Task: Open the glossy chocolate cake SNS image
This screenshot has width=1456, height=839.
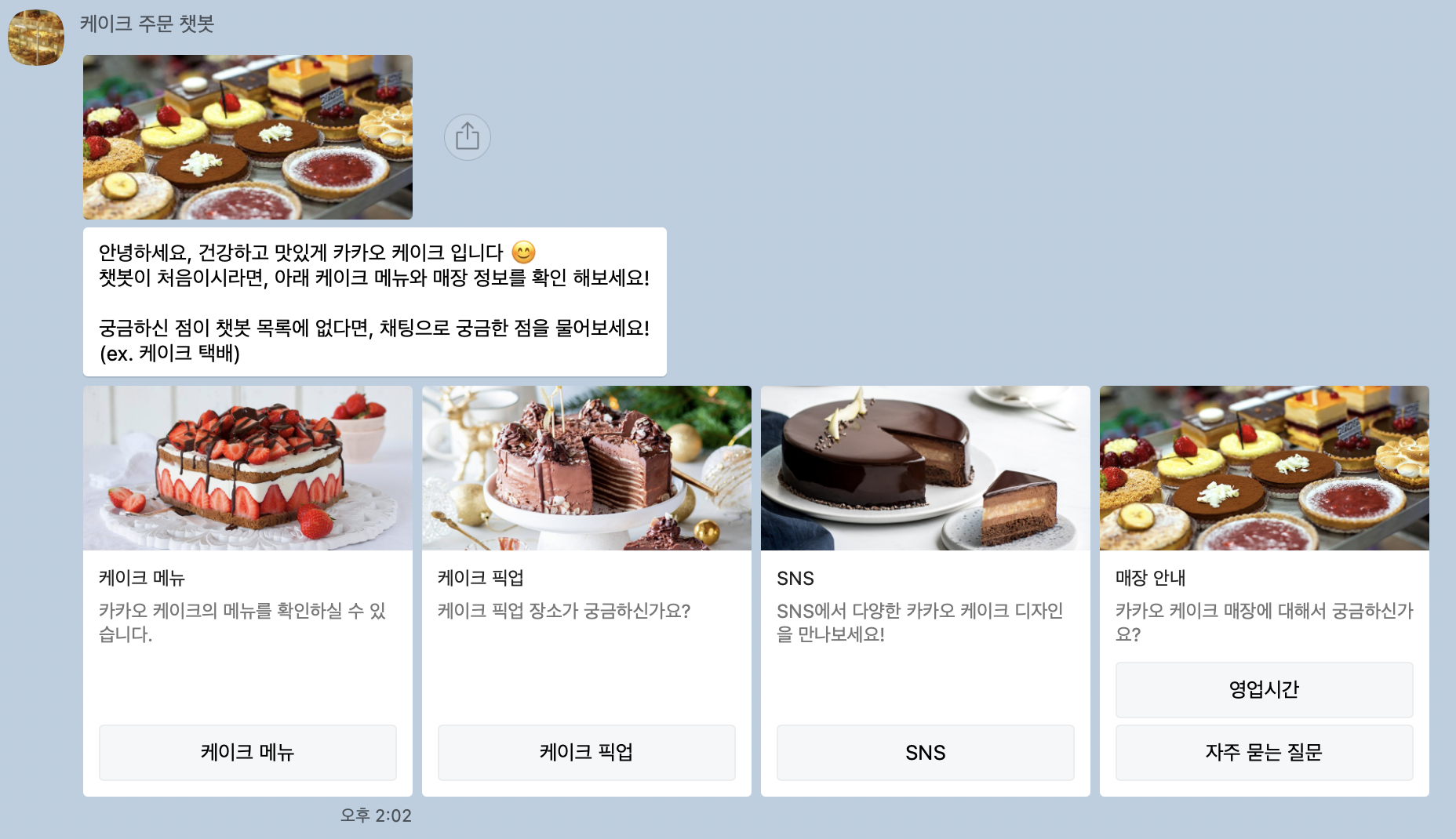Action: tap(925, 468)
